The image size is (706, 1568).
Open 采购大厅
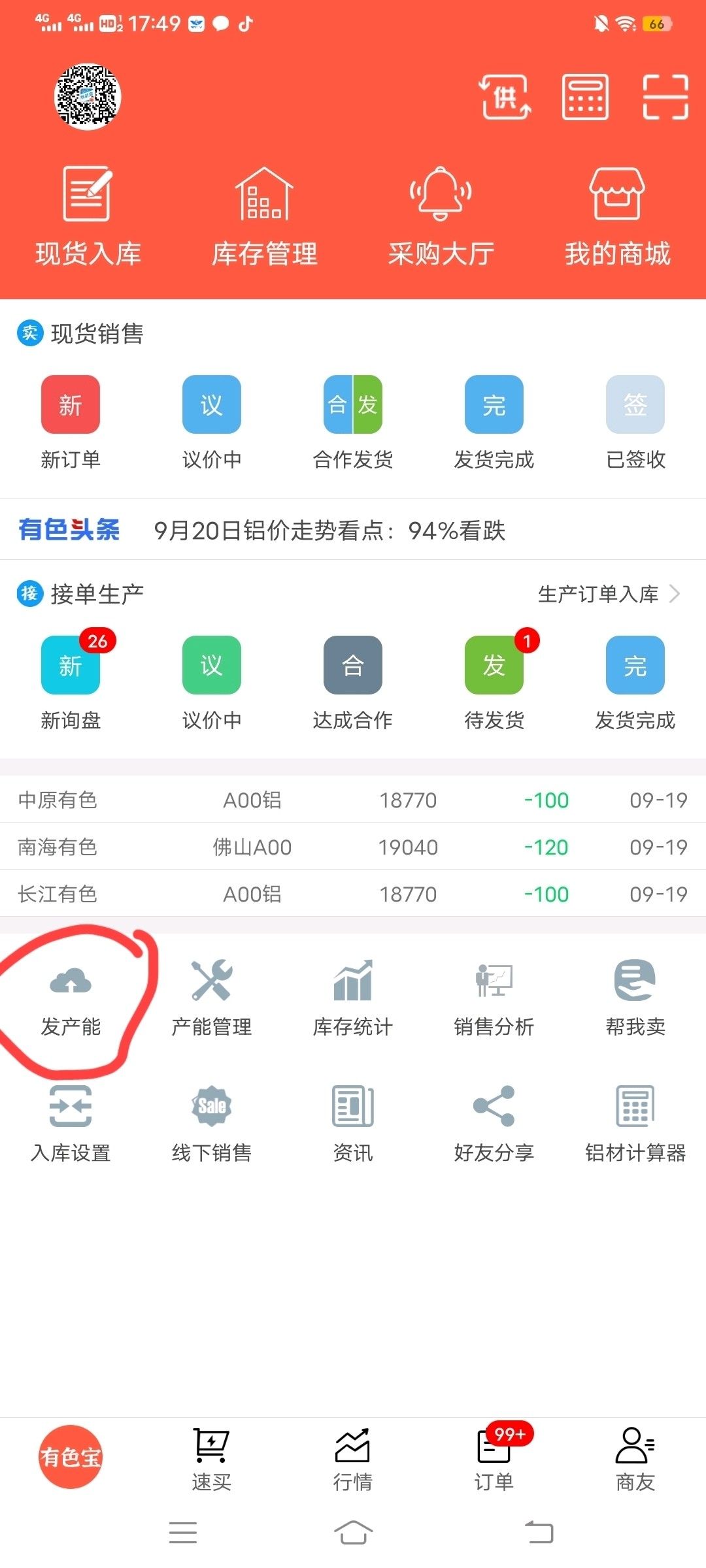[441, 217]
